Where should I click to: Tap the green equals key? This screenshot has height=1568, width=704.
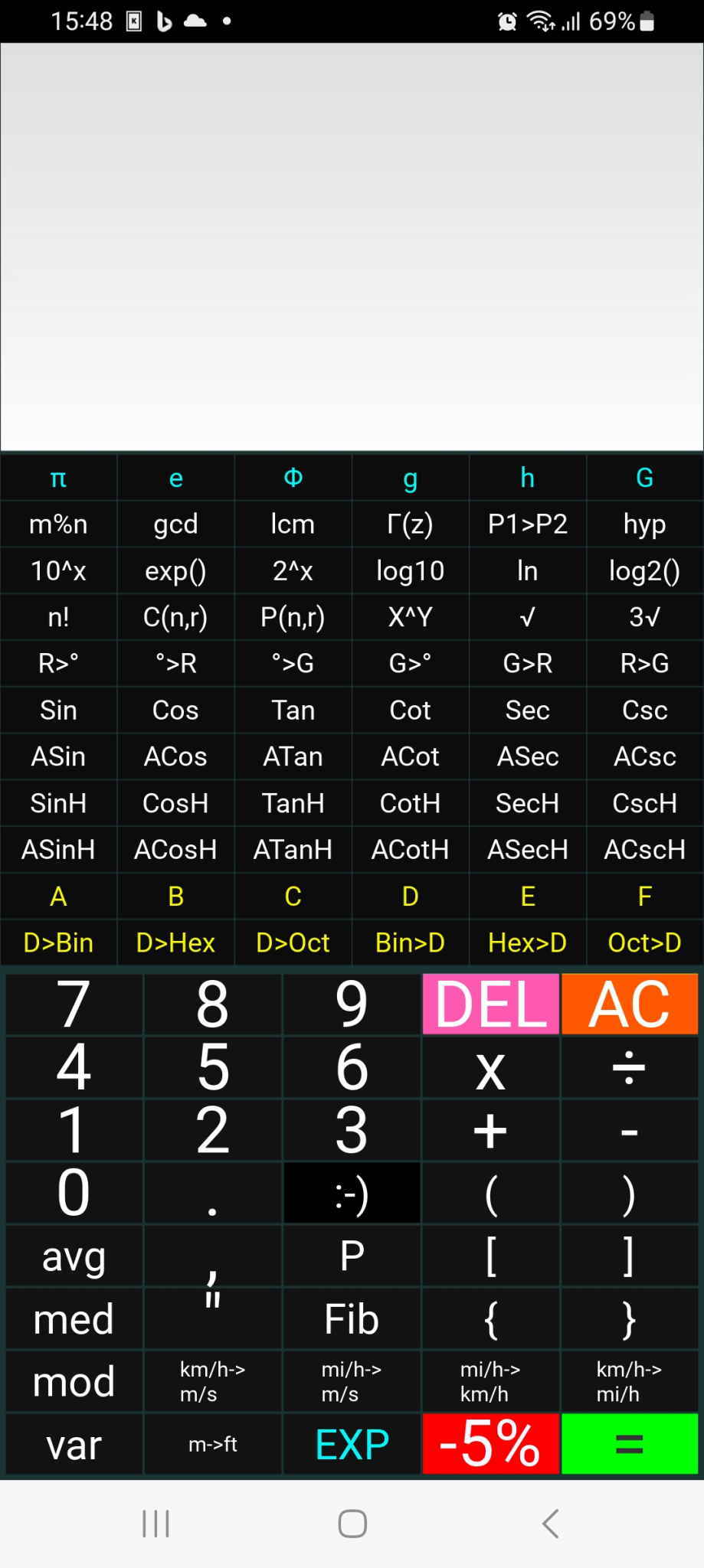point(629,1444)
